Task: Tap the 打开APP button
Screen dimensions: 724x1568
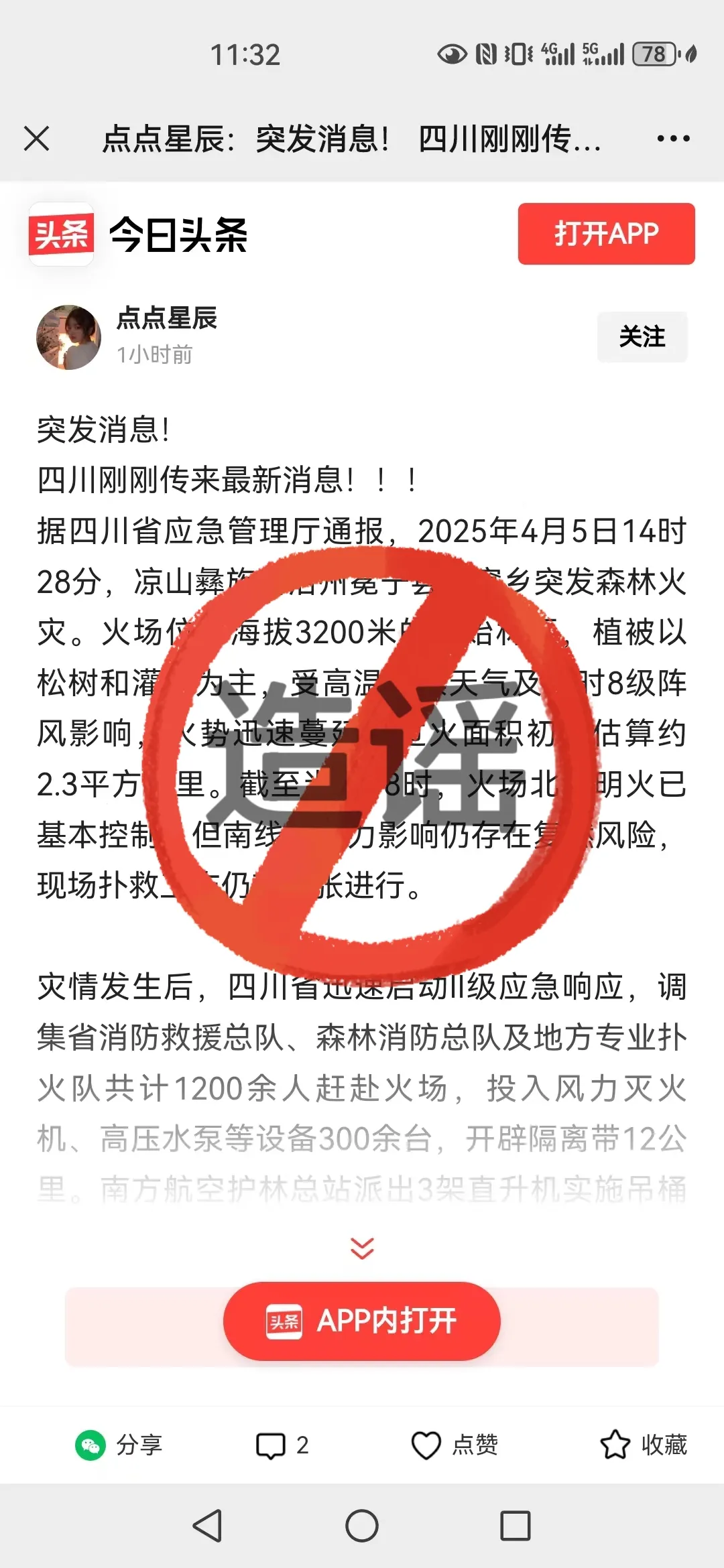Action: click(x=606, y=234)
